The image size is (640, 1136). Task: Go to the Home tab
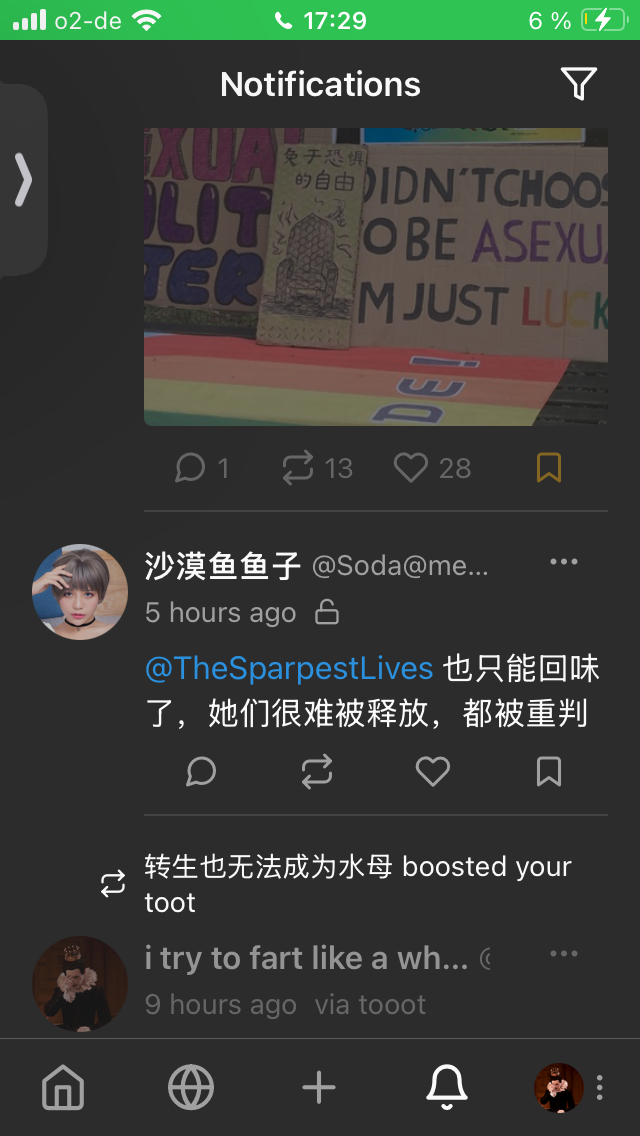(63, 1087)
